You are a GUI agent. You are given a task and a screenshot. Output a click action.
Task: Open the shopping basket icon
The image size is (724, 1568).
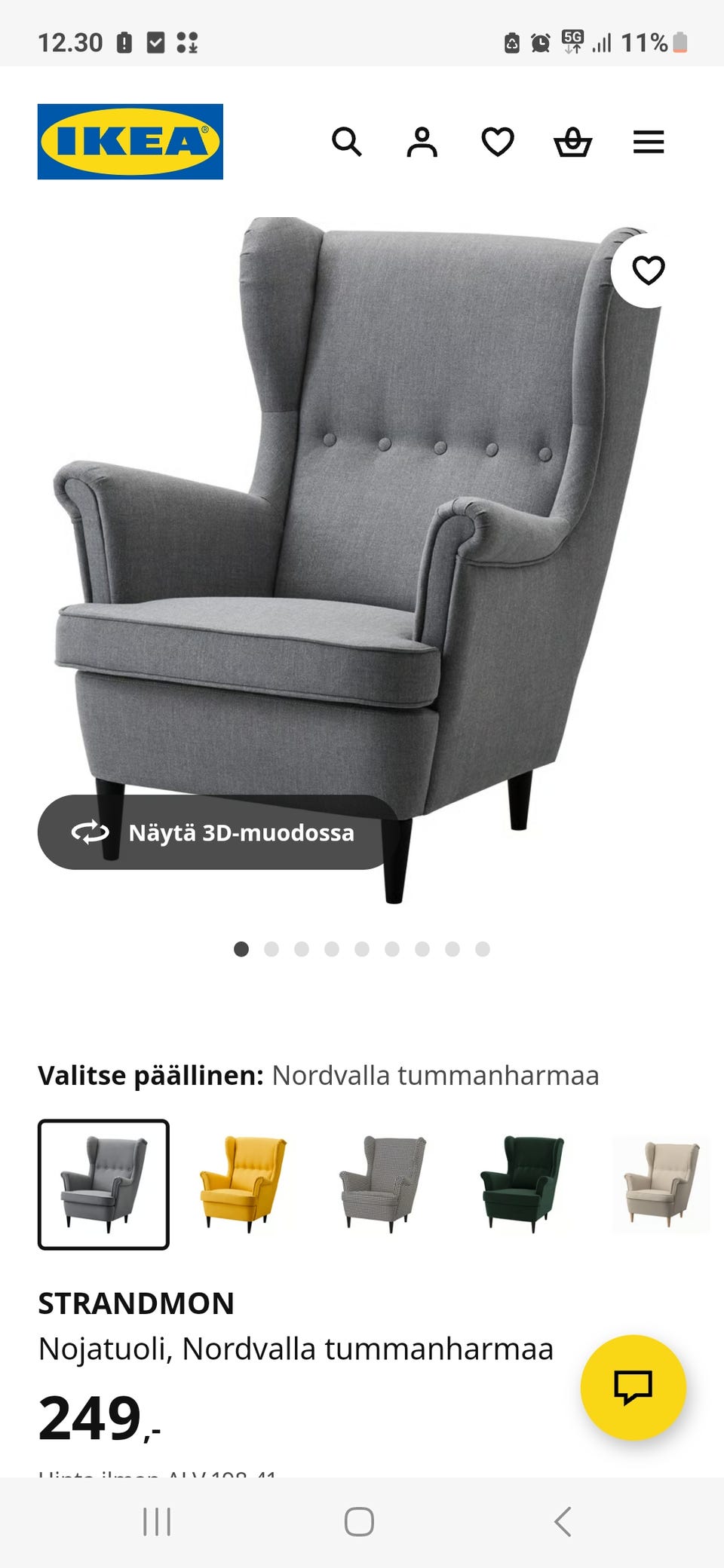point(574,142)
